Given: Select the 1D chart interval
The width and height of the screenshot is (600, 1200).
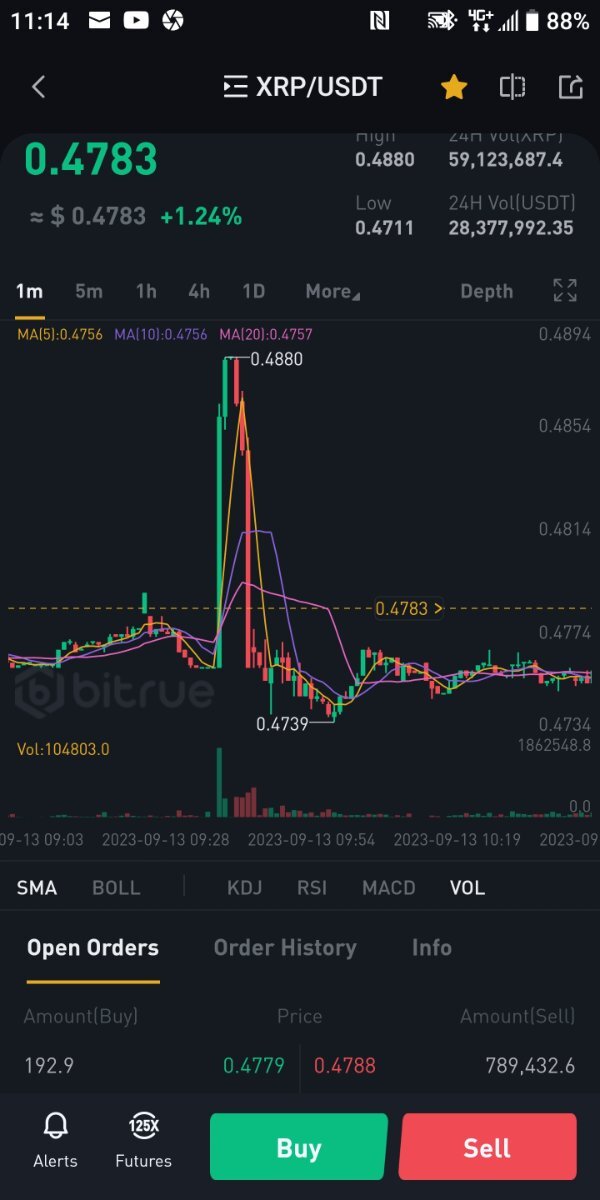Looking at the screenshot, I should tap(254, 291).
